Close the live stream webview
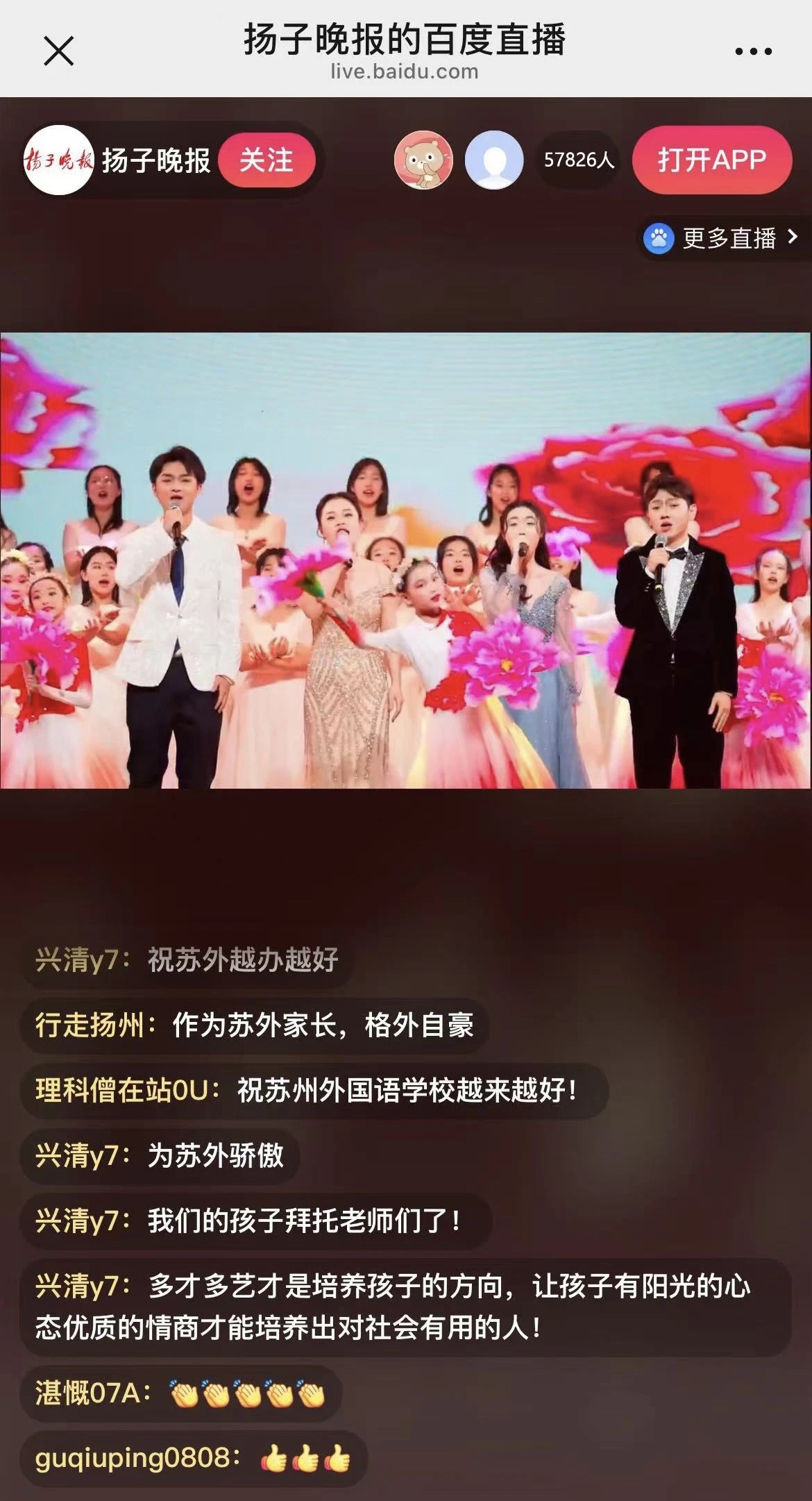 pos(58,51)
